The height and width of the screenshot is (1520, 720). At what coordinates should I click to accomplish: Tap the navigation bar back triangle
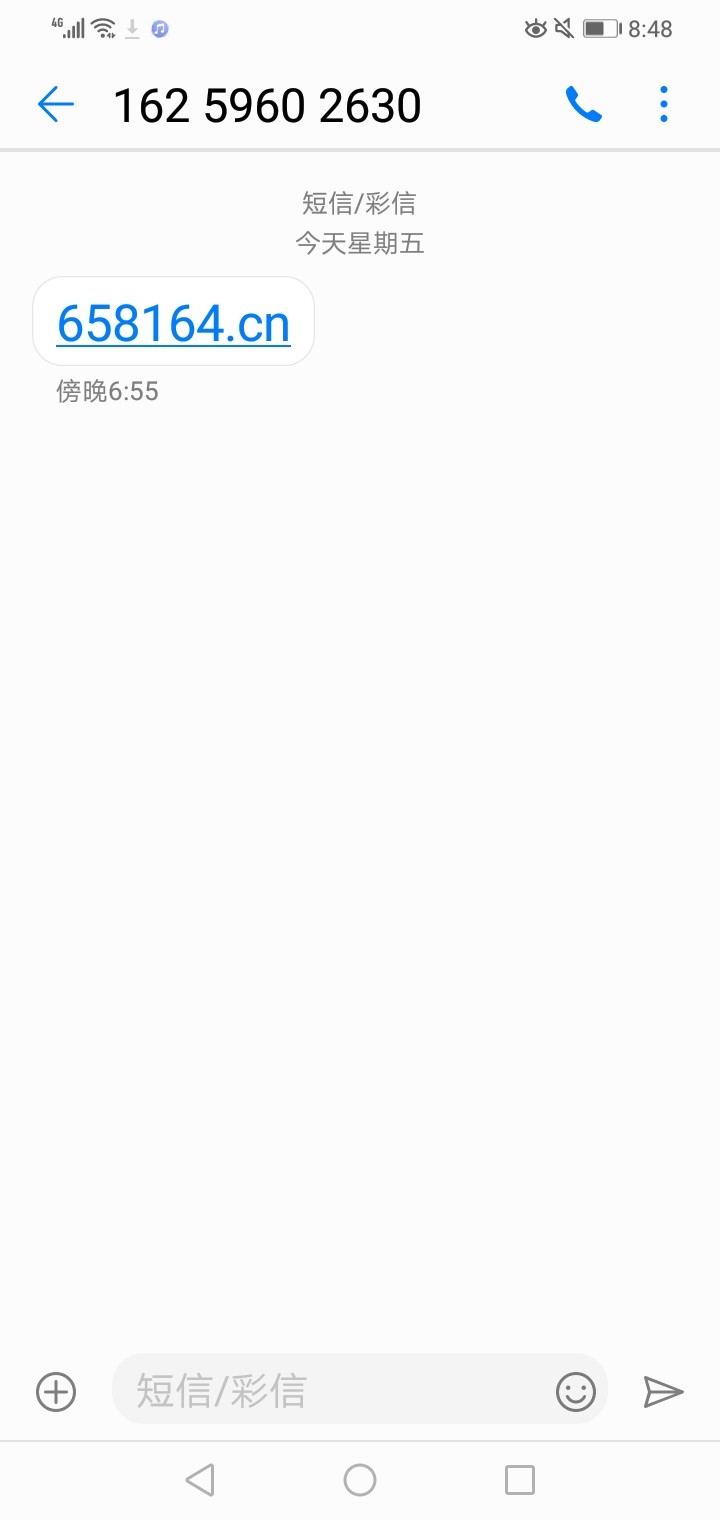coord(200,1479)
